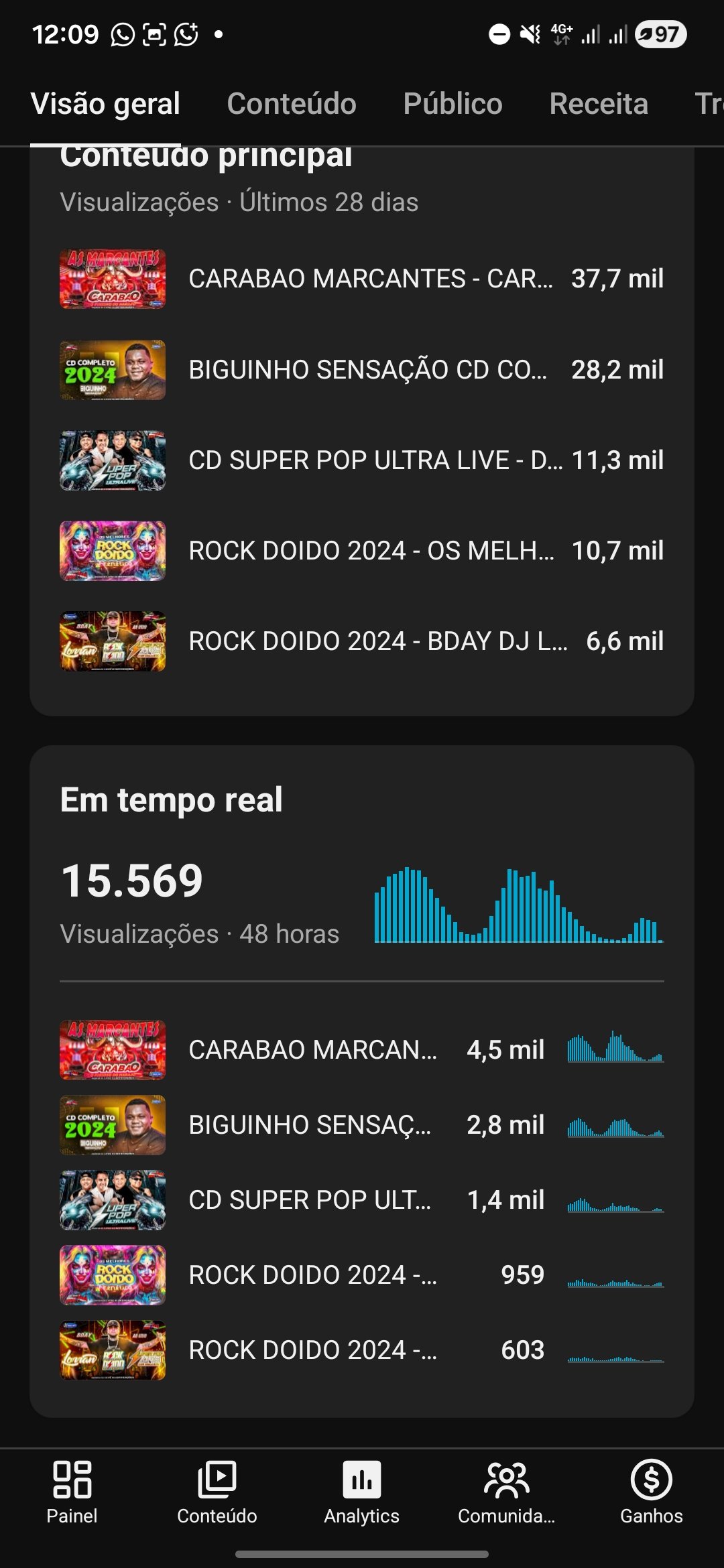Switch to the Conteúdo top tab
Screen dimensions: 724x1568
[x=291, y=104]
